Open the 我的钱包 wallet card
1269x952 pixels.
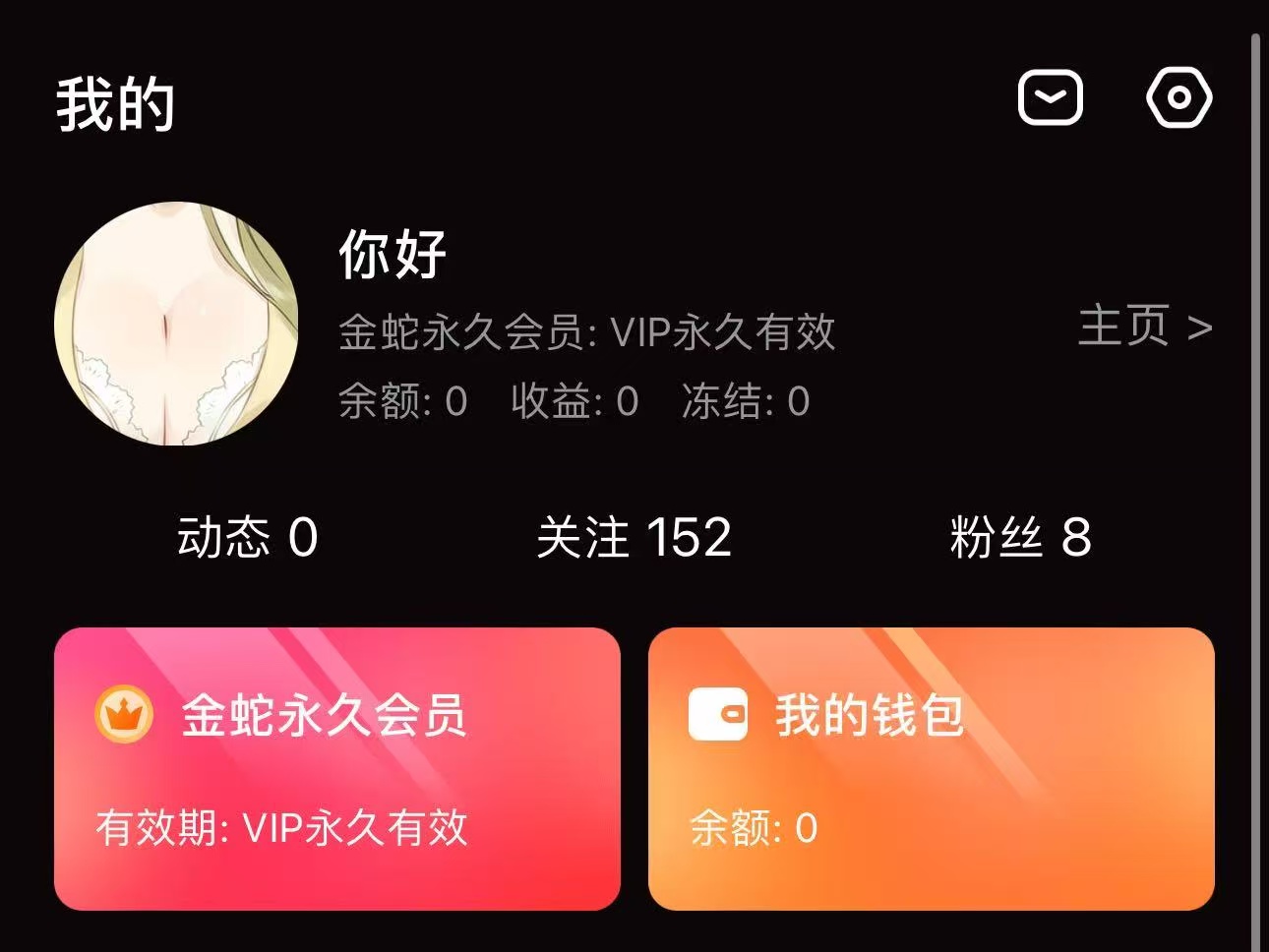(931, 768)
